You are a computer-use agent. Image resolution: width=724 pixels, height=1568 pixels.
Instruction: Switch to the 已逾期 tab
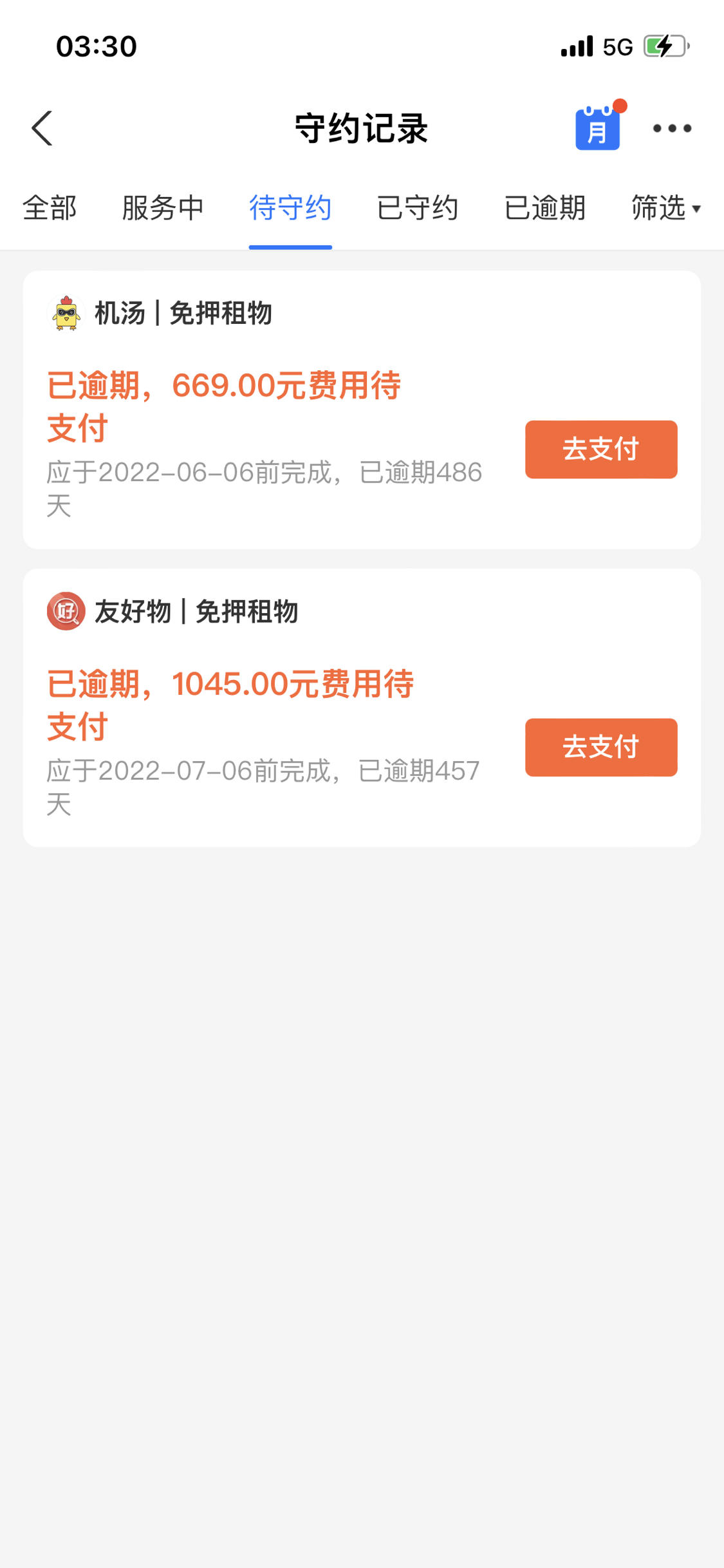click(x=545, y=208)
